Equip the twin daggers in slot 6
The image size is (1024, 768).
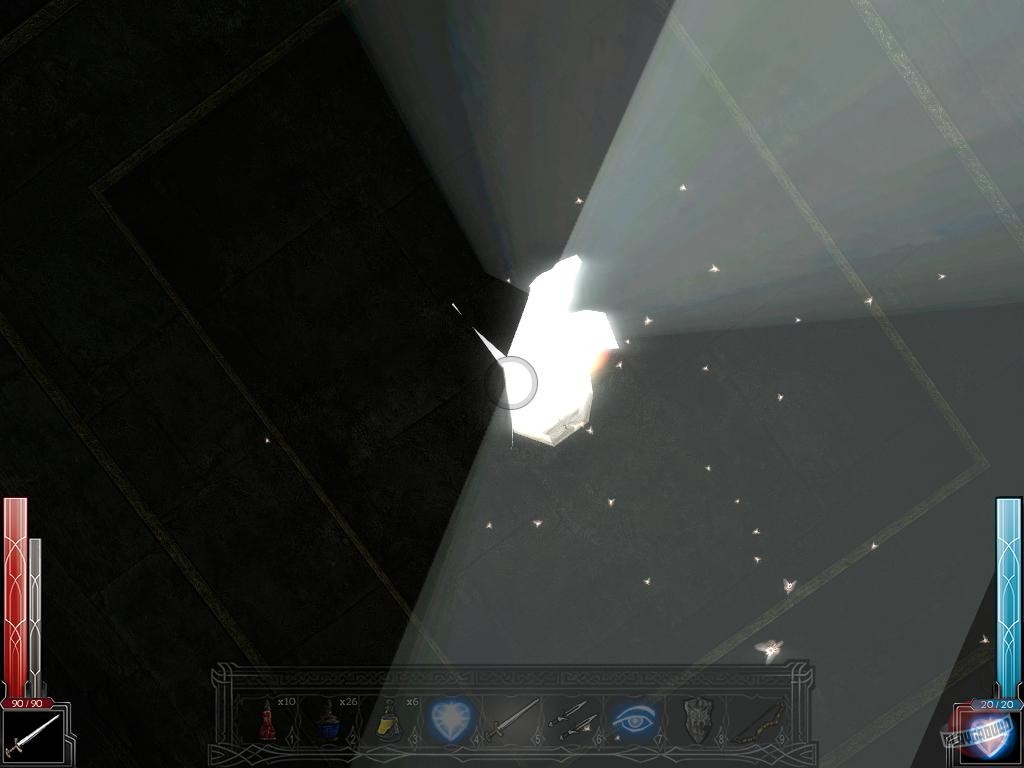(x=573, y=720)
